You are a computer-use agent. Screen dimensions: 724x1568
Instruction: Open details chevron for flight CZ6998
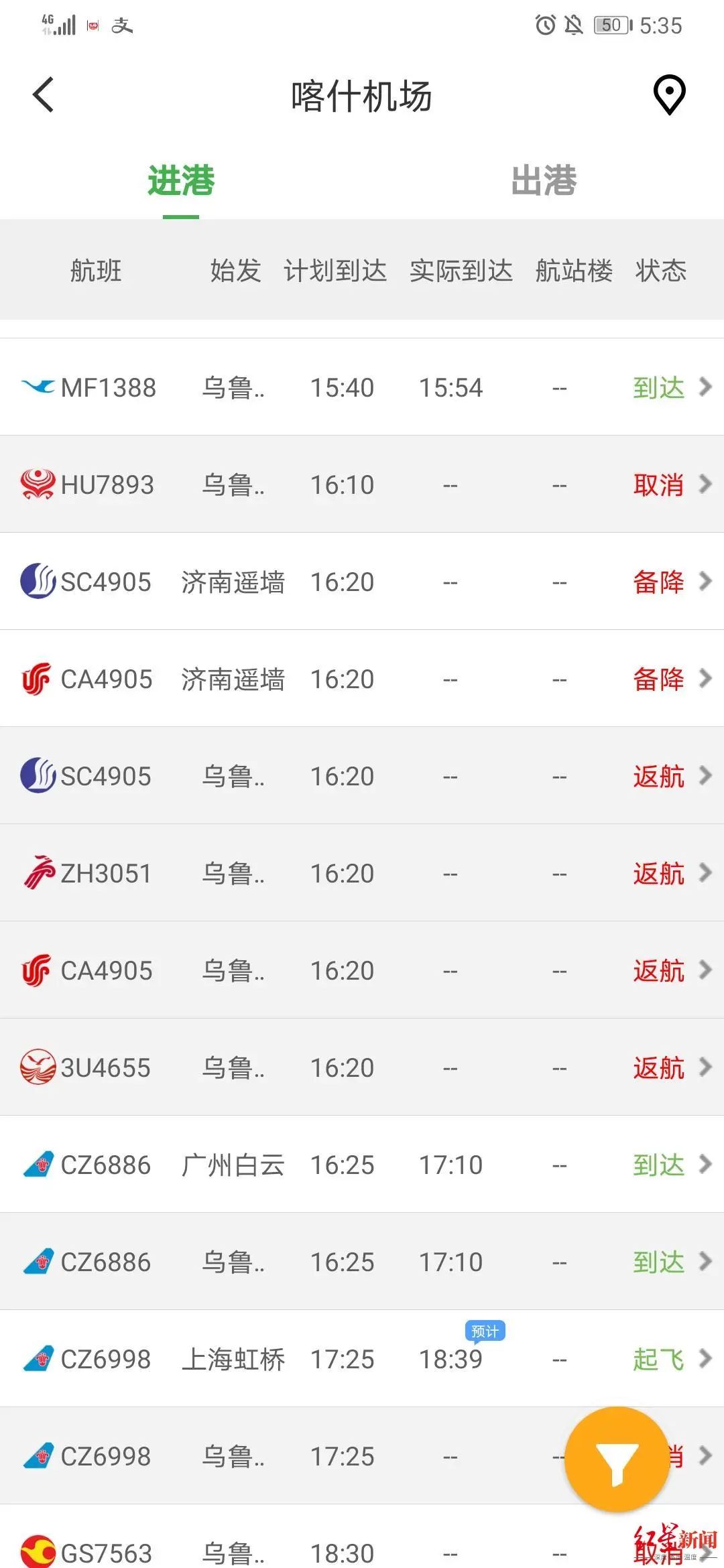pos(706,1358)
